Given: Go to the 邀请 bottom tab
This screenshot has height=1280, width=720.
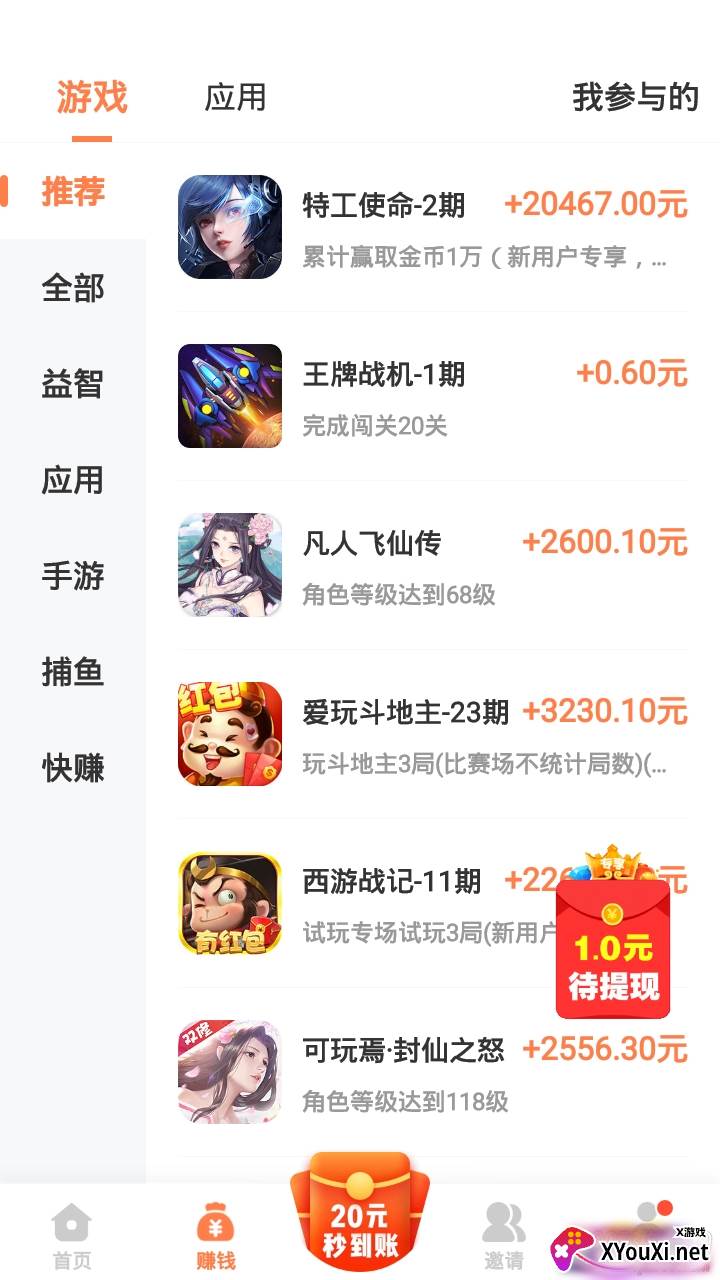Looking at the screenshot, I should (x=504, y=1236).
